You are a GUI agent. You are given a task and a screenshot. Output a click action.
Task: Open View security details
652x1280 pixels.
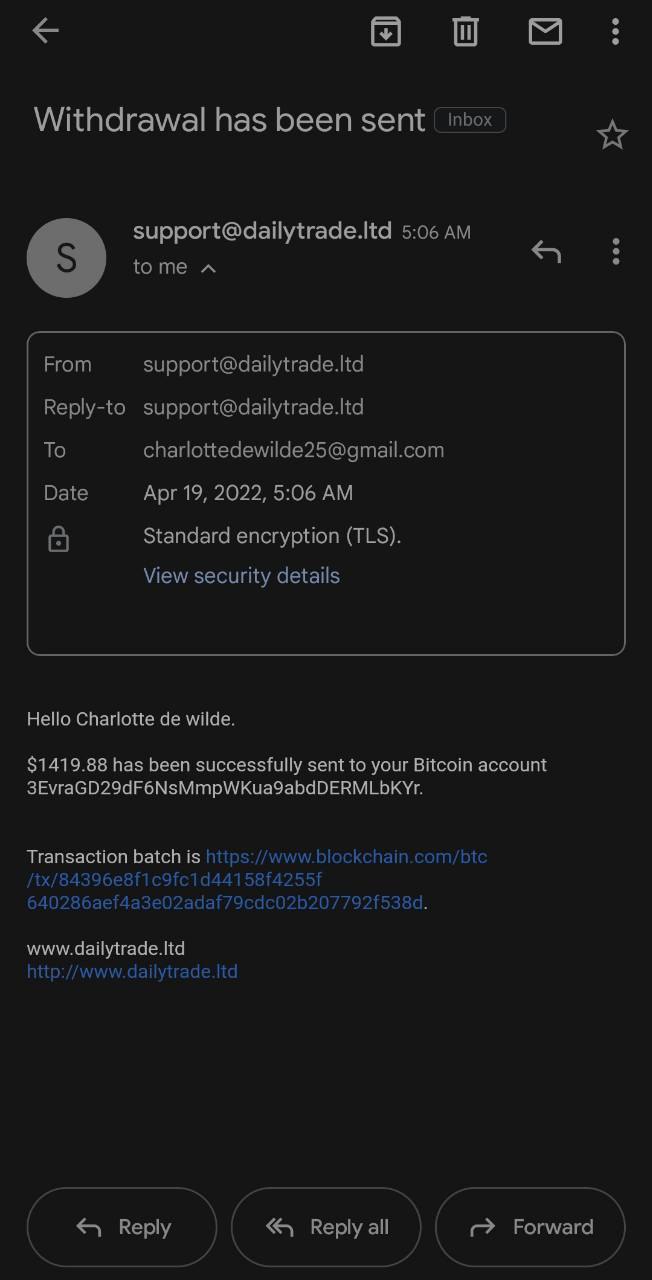coord(241,576)
